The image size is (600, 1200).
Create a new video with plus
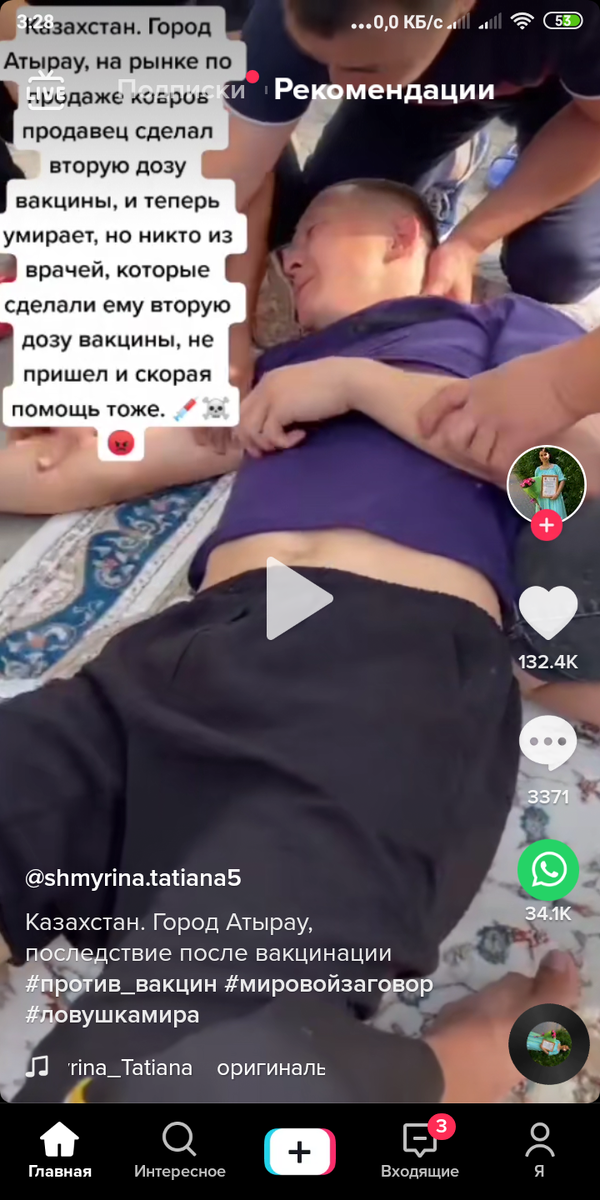tap(300, 1151)
